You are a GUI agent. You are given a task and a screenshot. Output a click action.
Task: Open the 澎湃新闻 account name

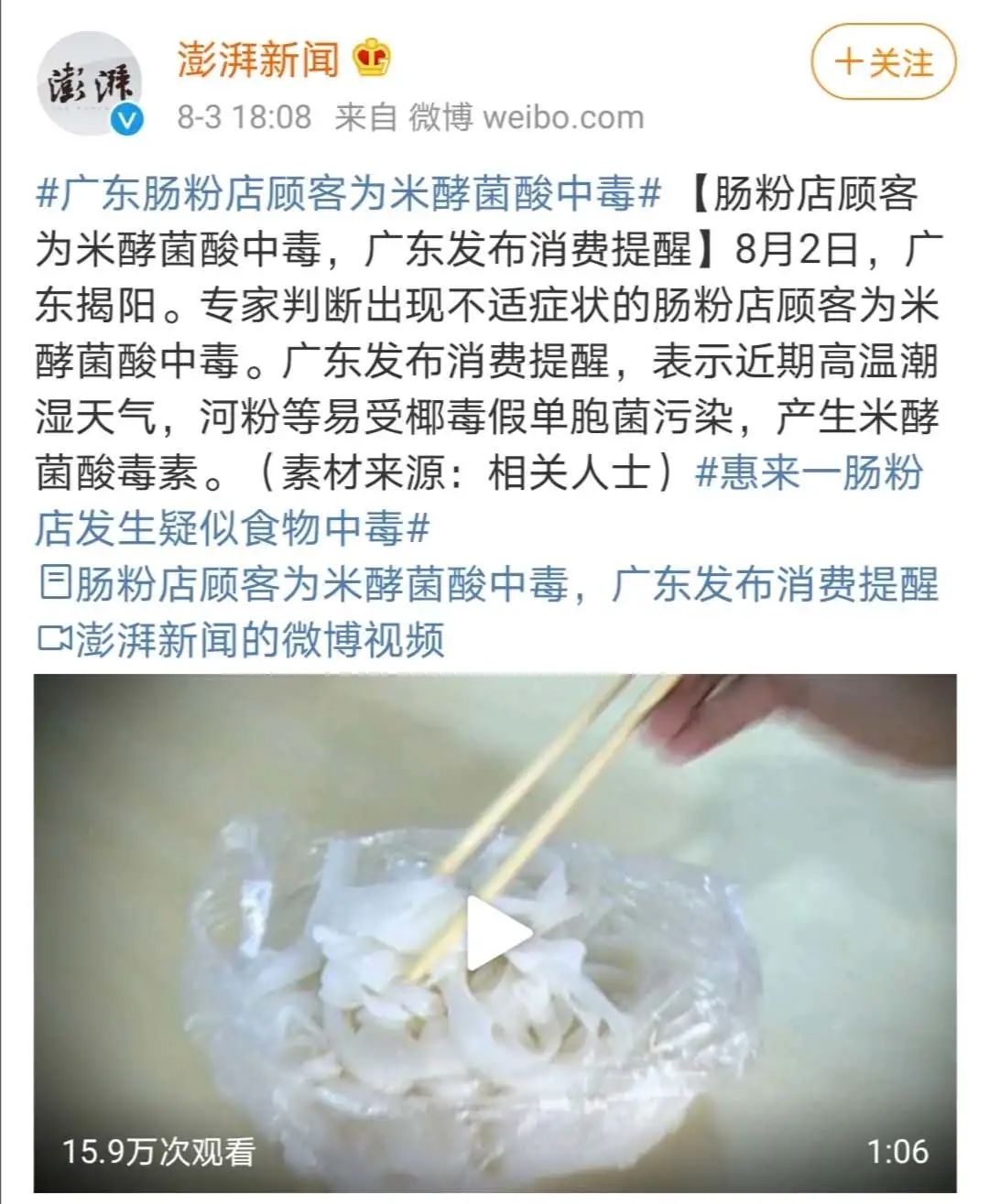coord(258,60)
